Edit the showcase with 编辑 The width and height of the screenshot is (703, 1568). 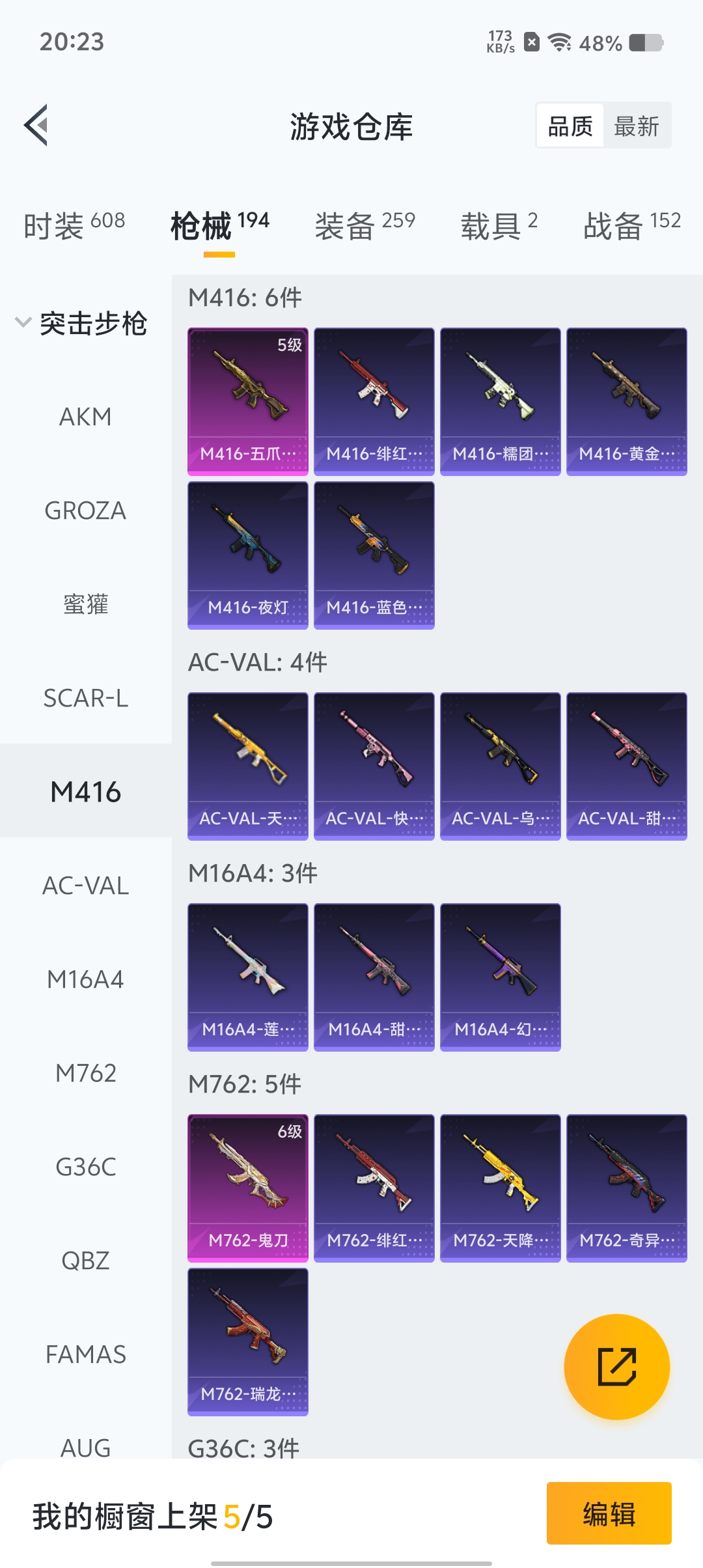coord(609,1513)
